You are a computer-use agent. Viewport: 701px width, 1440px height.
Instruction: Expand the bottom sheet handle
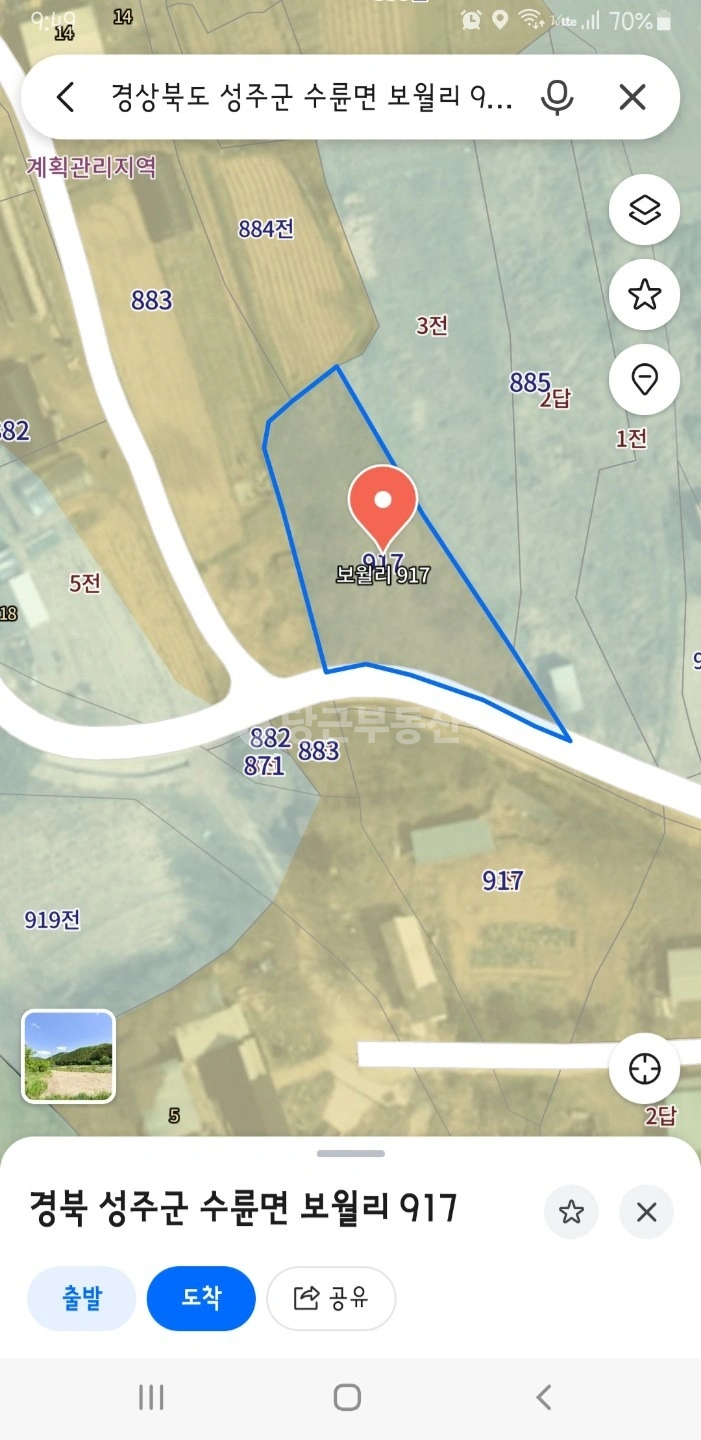pos(350,1153)
